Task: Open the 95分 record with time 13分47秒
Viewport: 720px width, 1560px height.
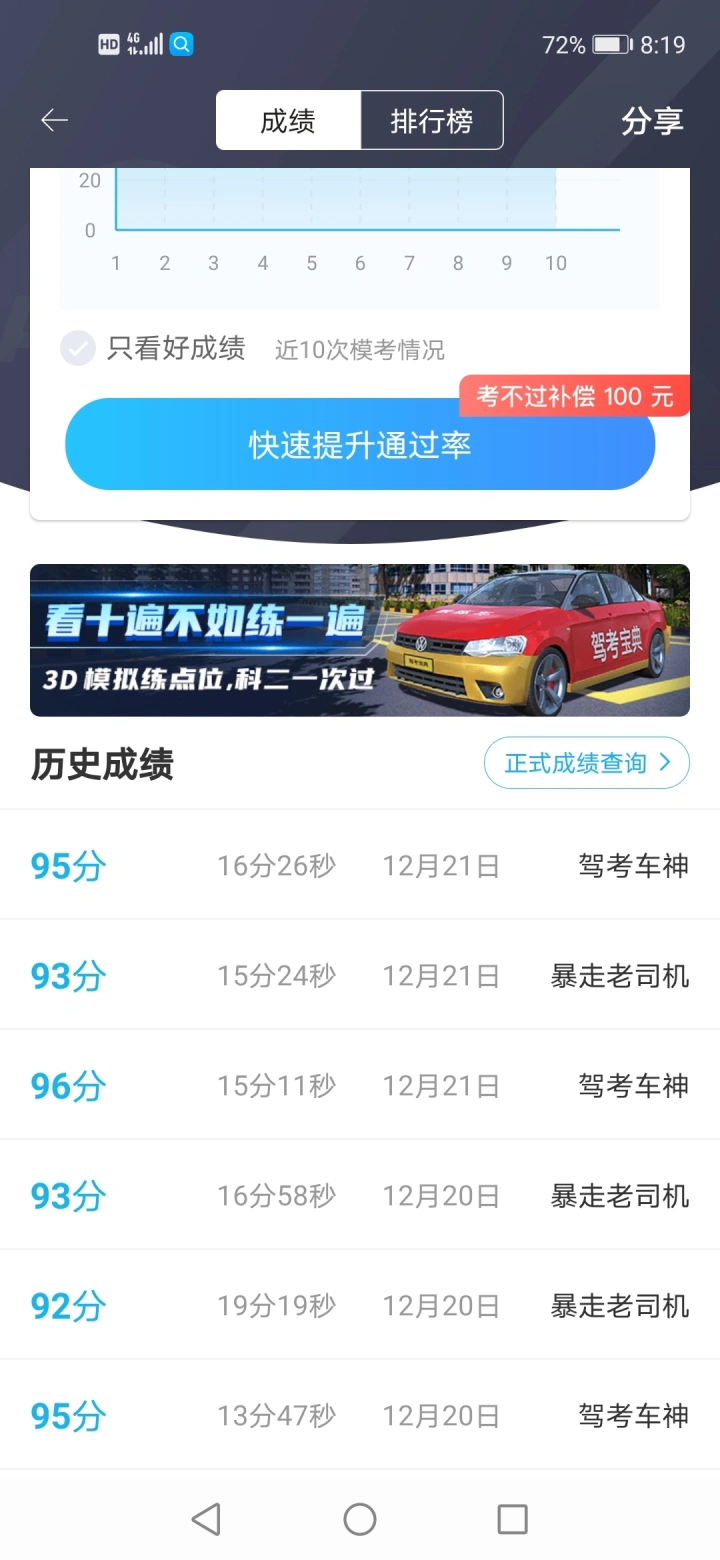Action: point(360,1415)
